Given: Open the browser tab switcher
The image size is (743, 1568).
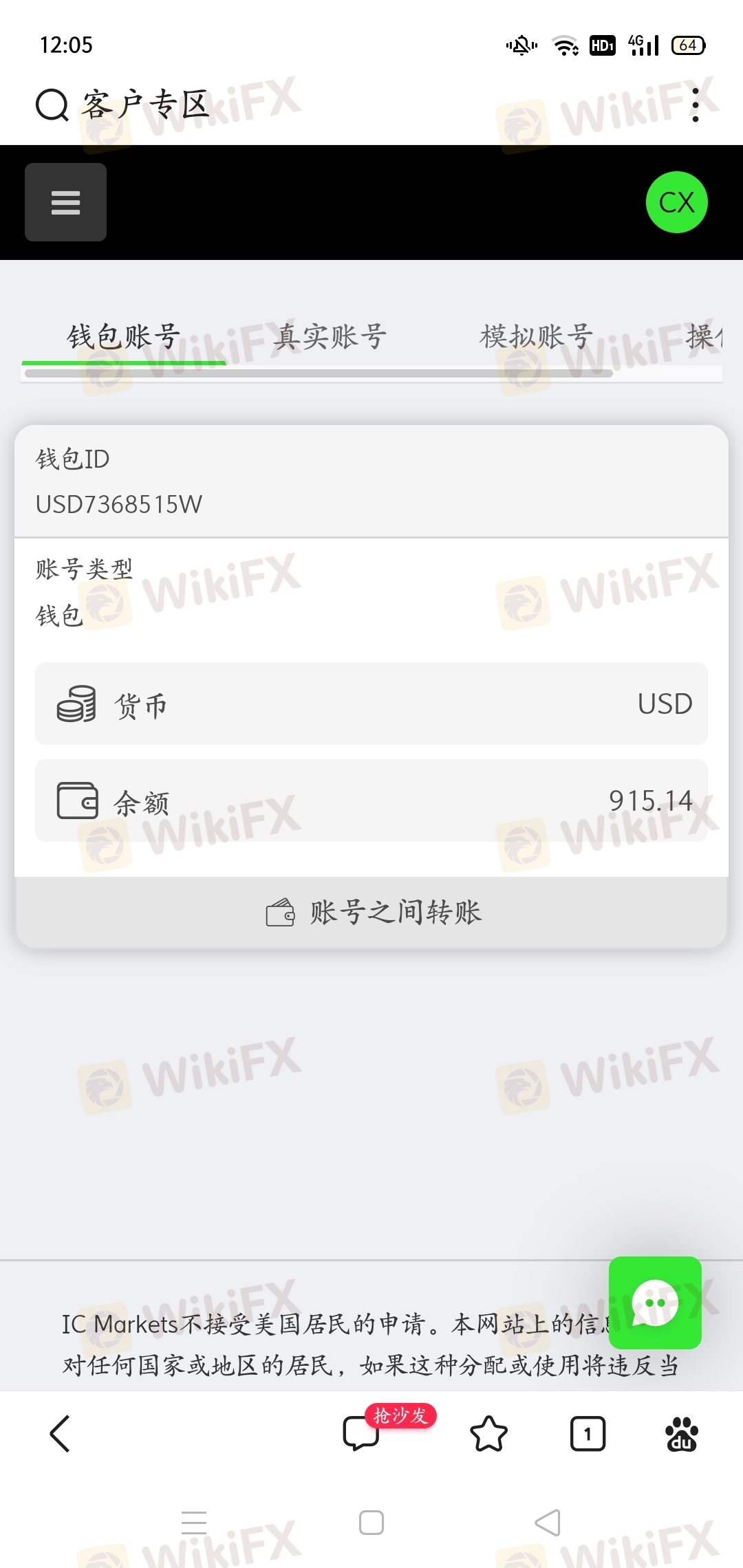Looking at the screenshot, I should (x=588, y=1434).
